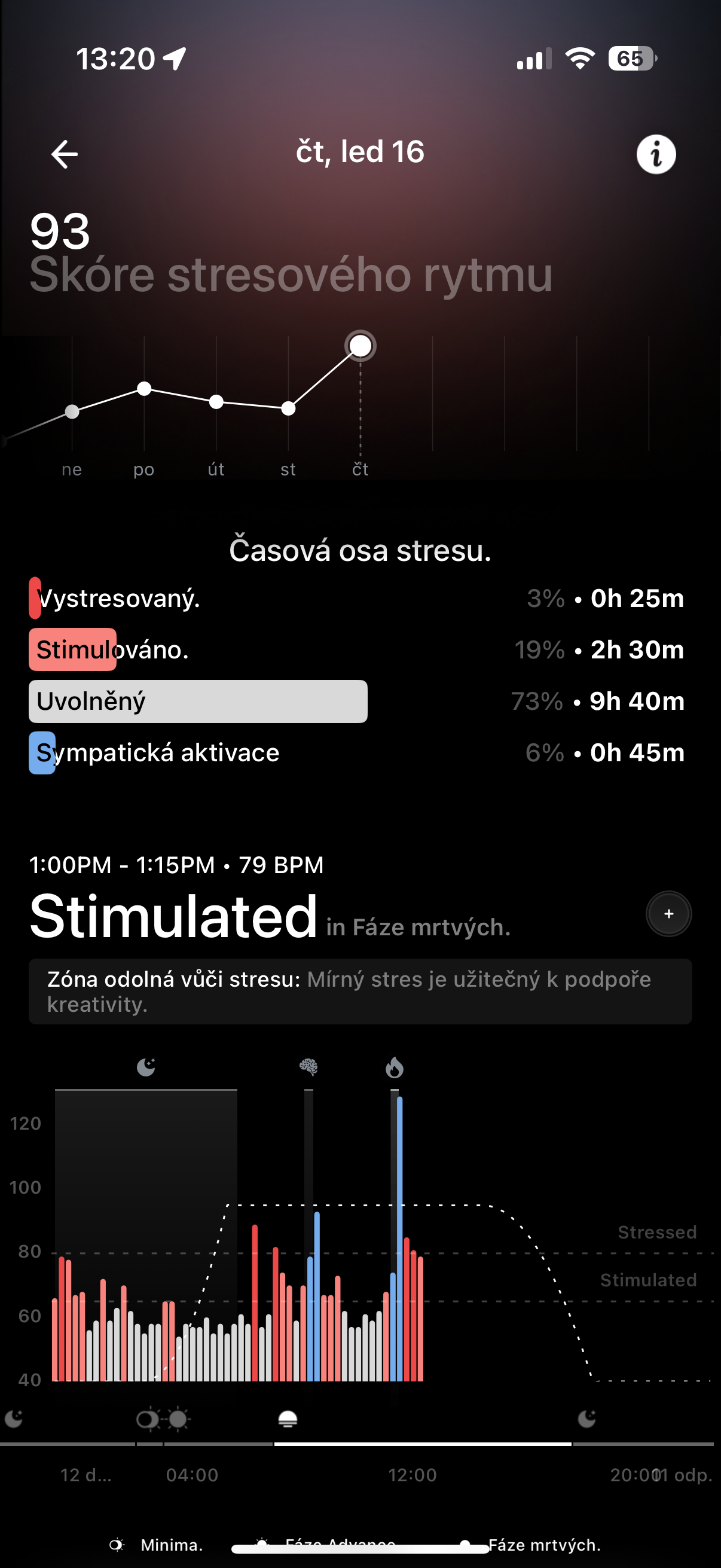Select po on the weekly chart

[x=145, y=389]
